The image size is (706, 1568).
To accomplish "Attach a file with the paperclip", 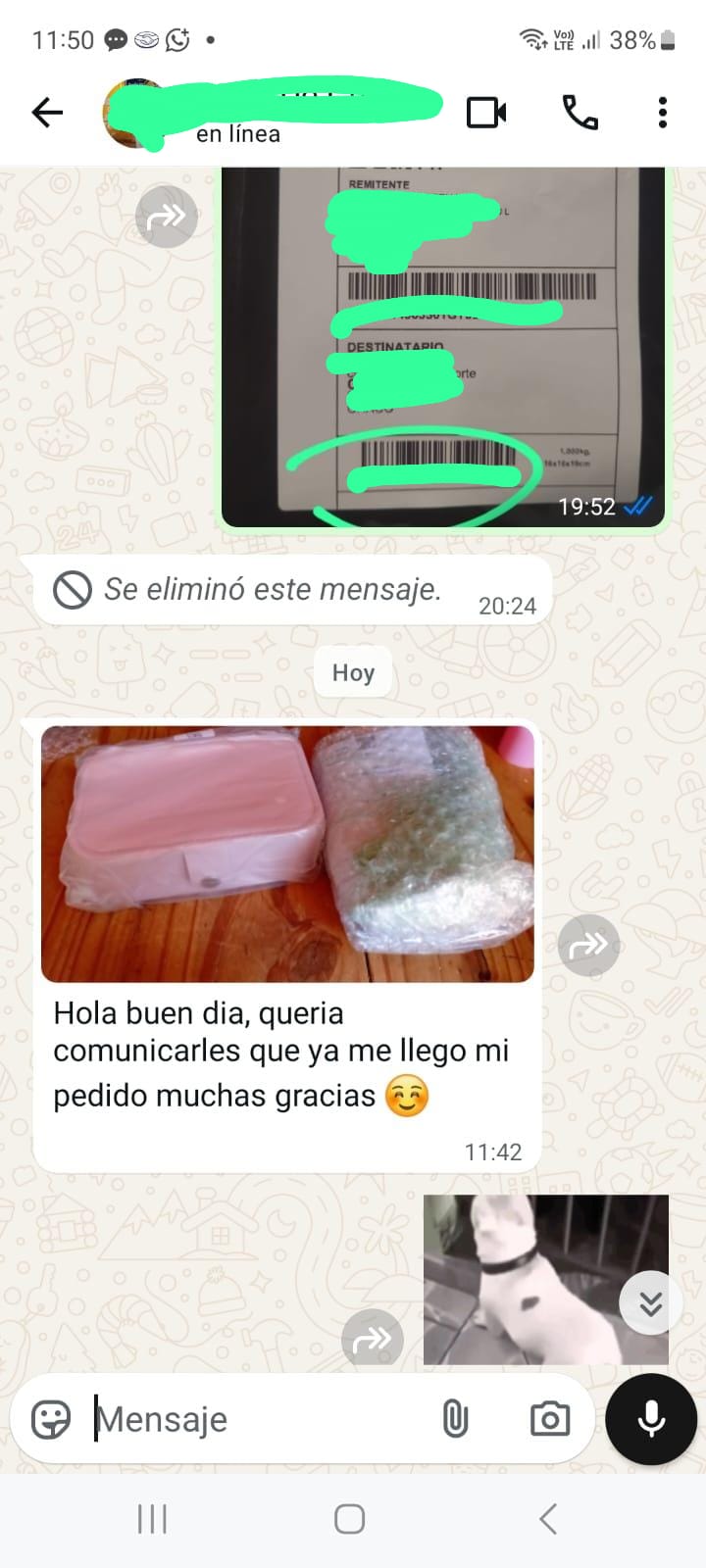I will 455,1418.
